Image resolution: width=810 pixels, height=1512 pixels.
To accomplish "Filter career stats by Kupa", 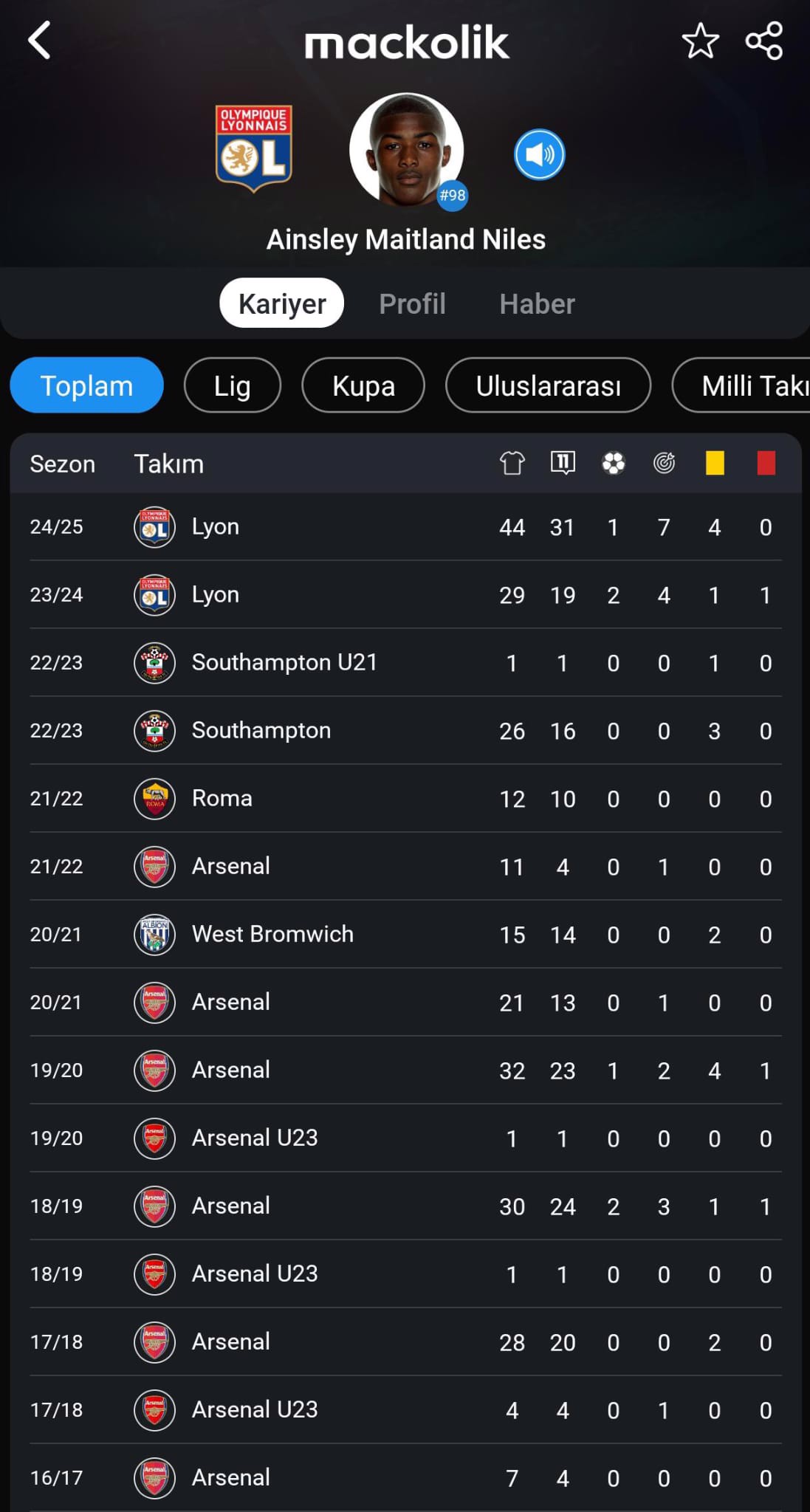I will [363, 385].
